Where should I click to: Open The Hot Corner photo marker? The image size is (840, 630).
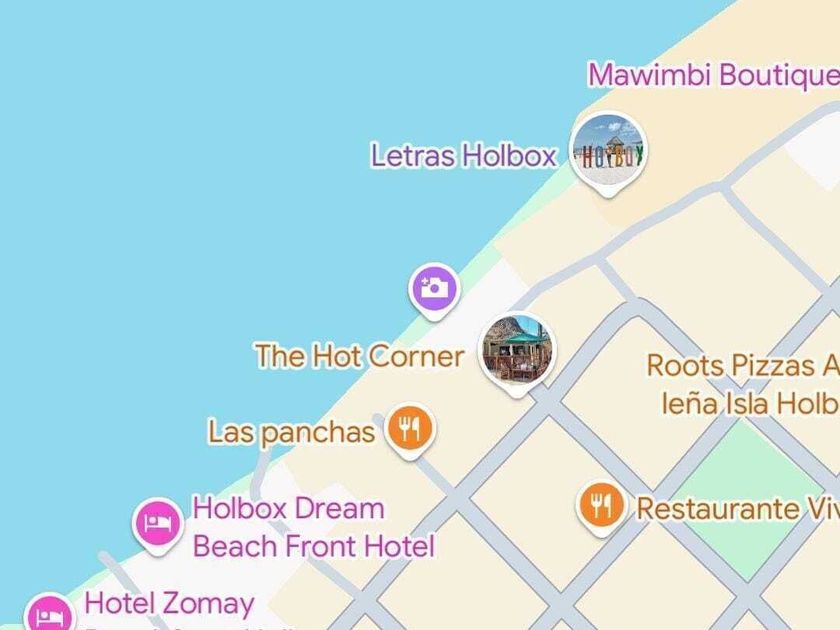pos(516,352)
